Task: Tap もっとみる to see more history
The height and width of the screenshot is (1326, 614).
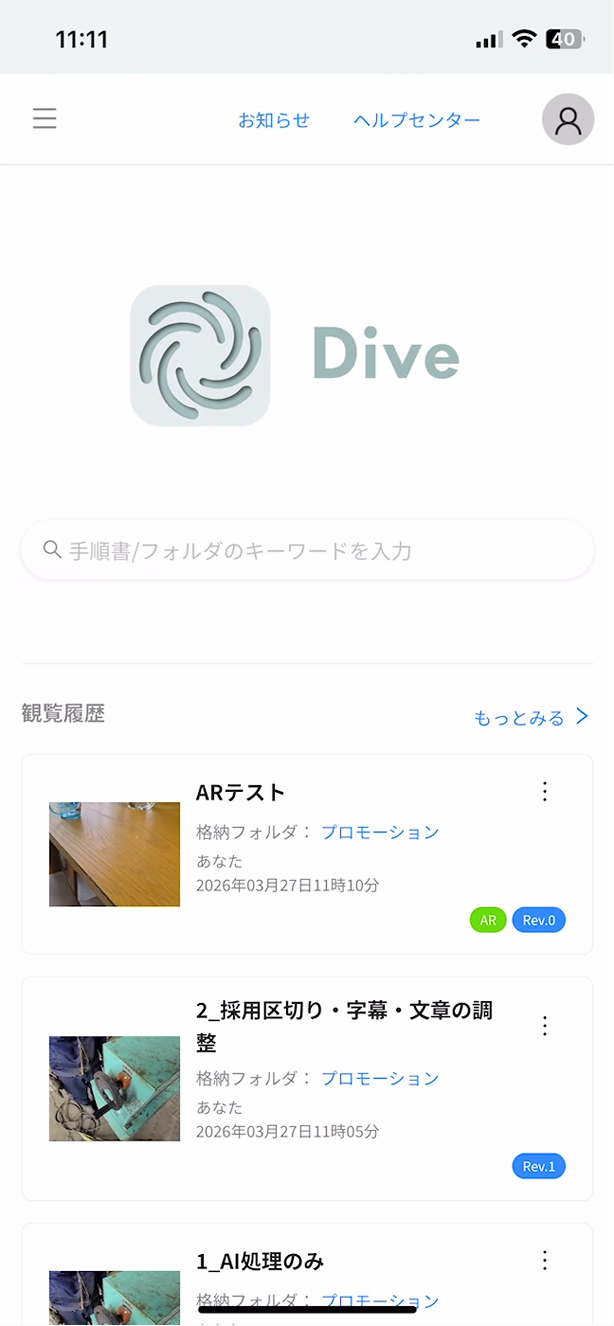Action: click(x=531, y=717)
